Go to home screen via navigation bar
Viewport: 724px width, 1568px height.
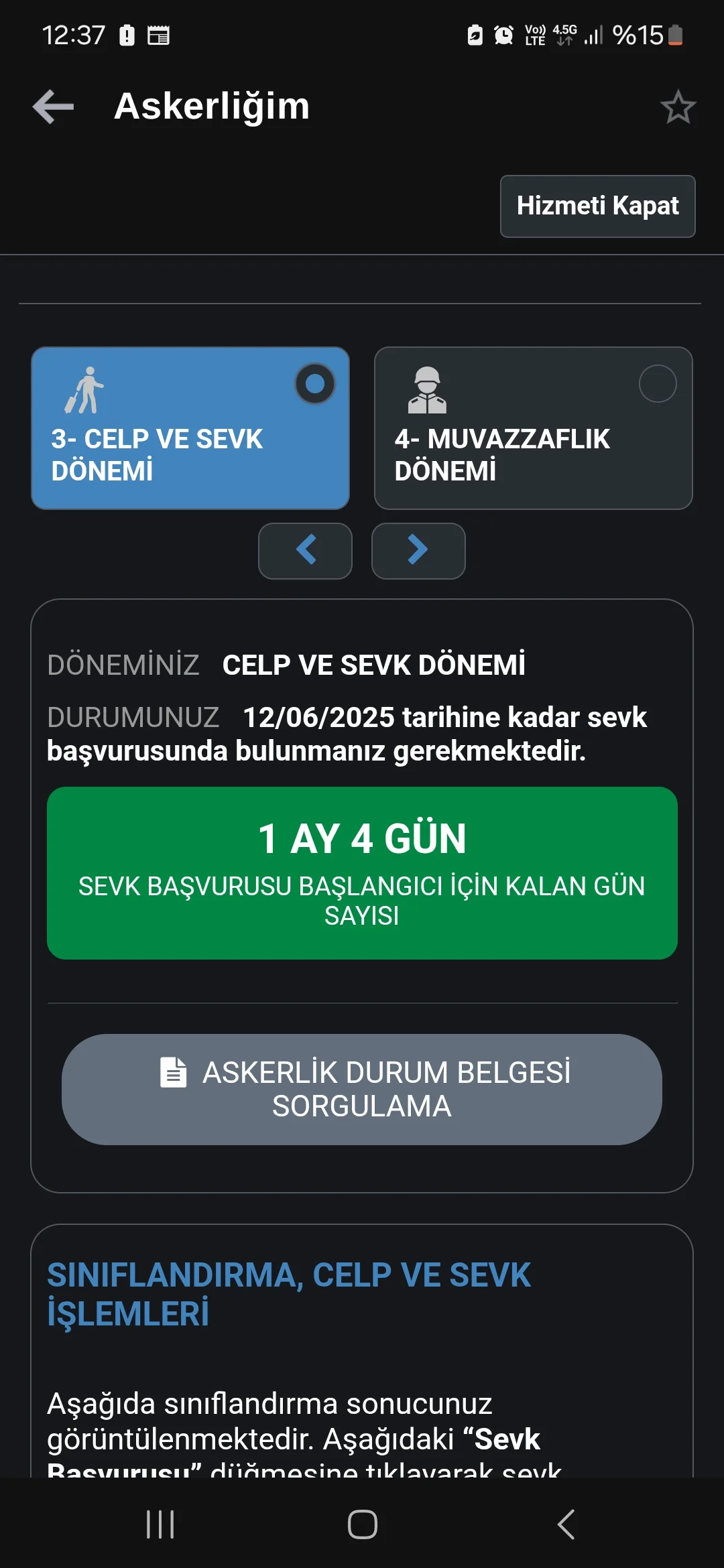click(362, 1524)
